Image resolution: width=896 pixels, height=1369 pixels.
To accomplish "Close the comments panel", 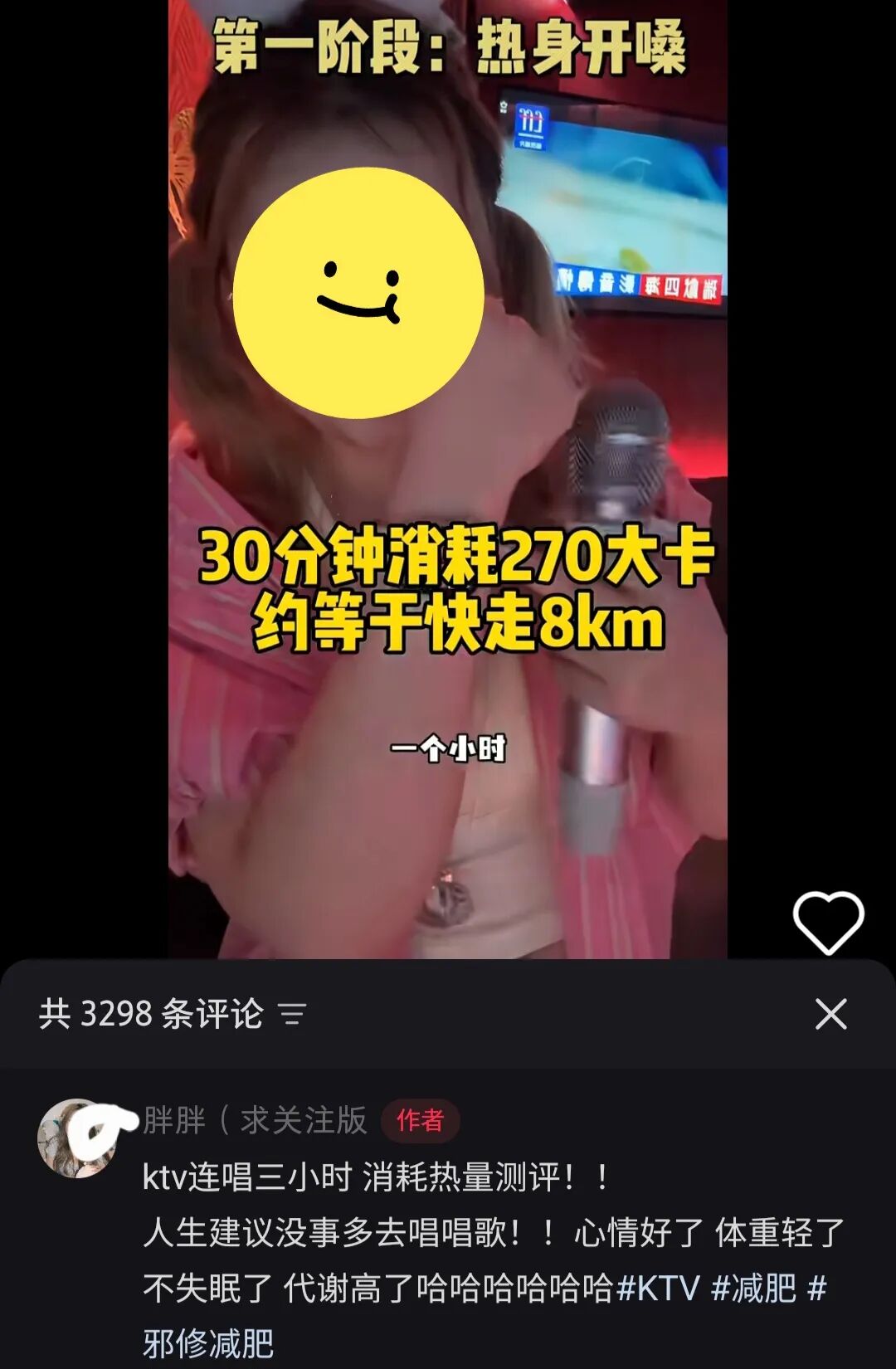I will [x=830, y=1014].
